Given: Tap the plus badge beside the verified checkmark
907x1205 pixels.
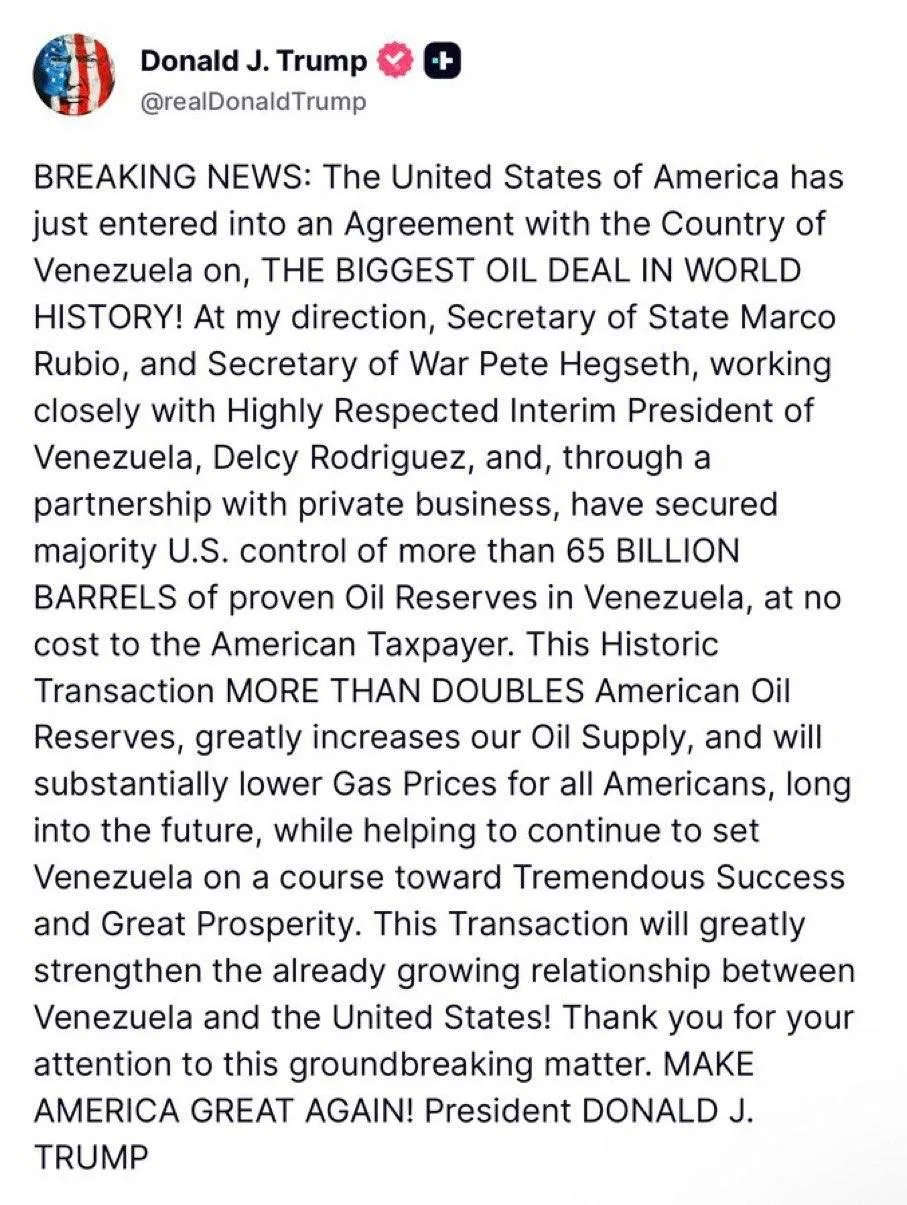Looking at the screenshot, I should pyautogui.click(x=442, y=62).
